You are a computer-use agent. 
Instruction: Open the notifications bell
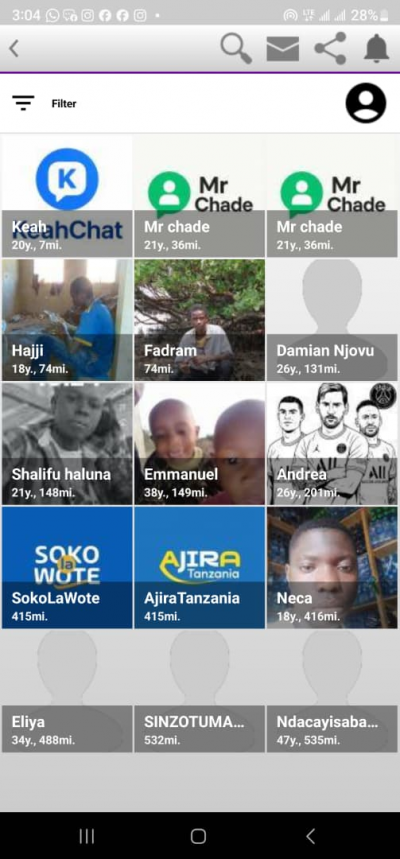[376, 48]
